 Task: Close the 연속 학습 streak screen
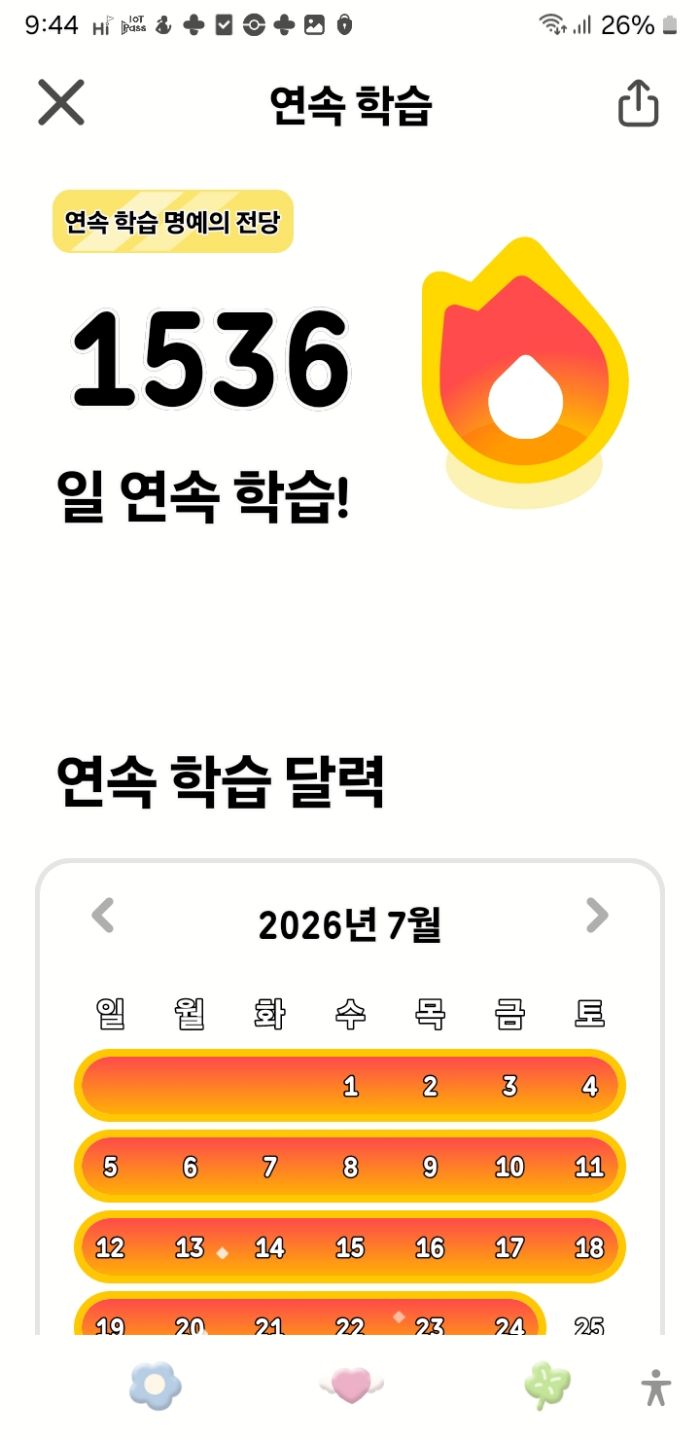pyautogui.click(x=61, y=102)
